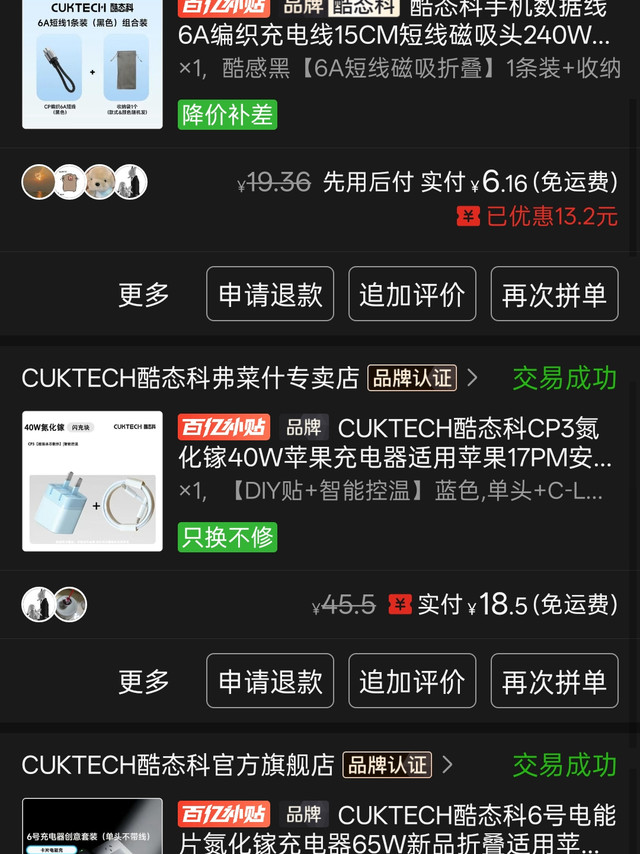Open 更多 options for the 18.5 yuan order
Image resolution: width=640 pixels, height=854 pixels.
point(144,681)
